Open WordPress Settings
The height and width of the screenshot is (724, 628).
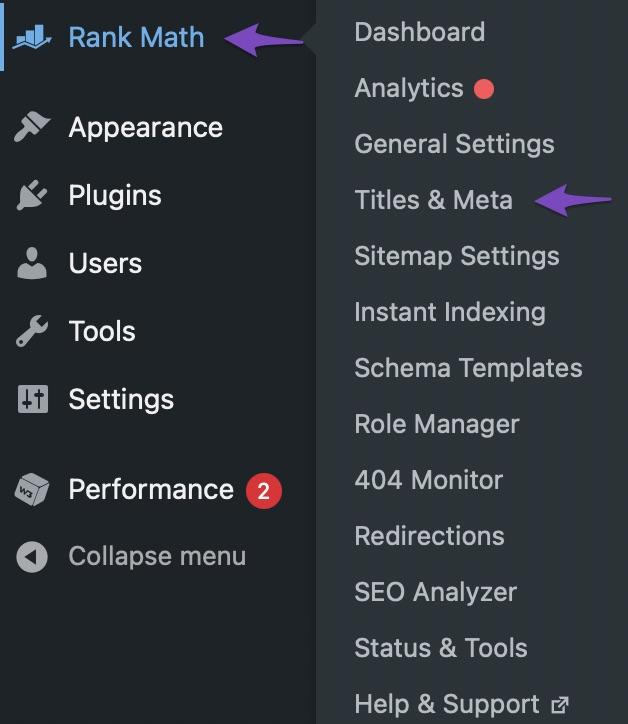(120, 400)
